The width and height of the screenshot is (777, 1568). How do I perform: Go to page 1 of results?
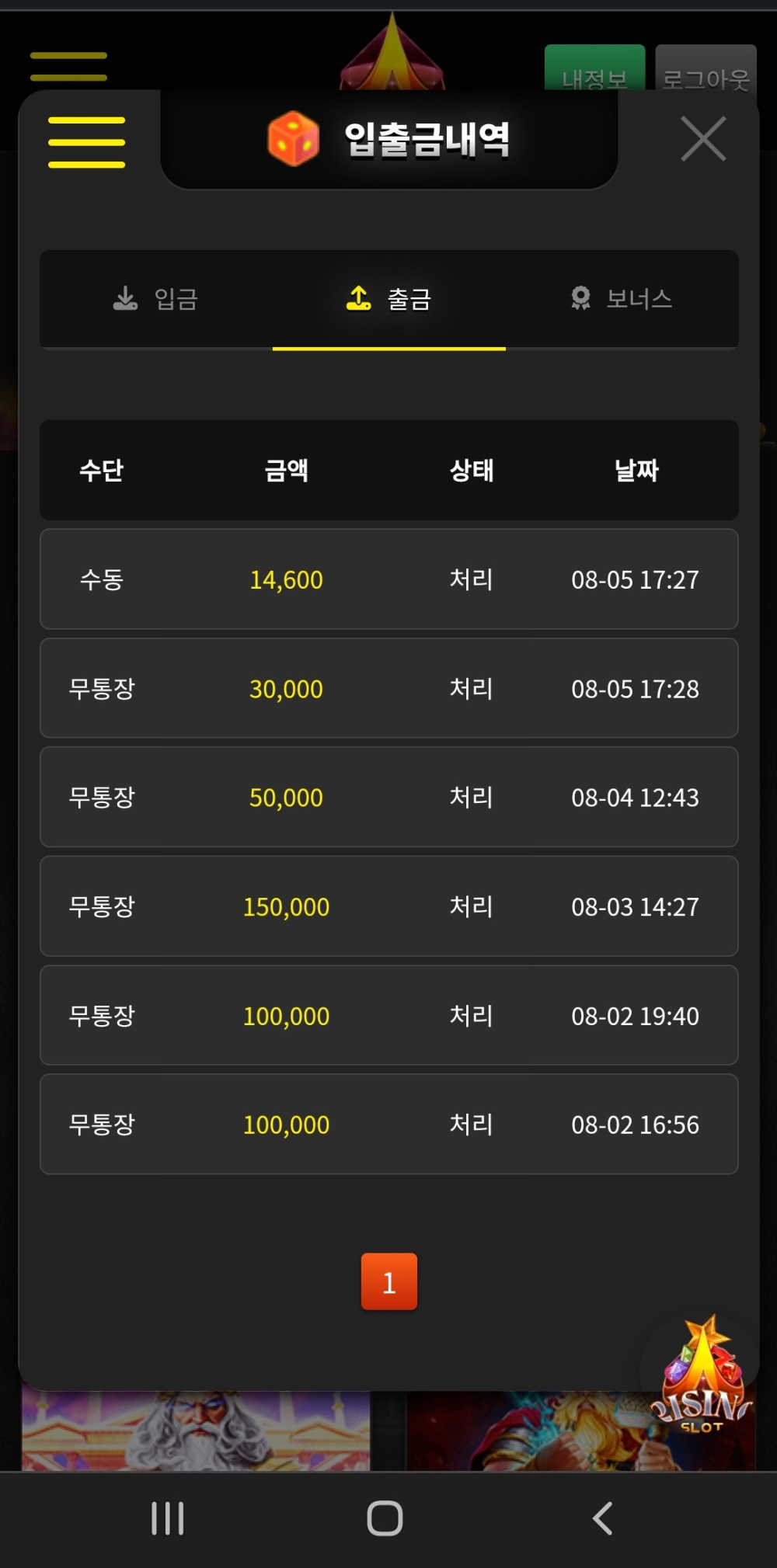[x=389, y=1281]
